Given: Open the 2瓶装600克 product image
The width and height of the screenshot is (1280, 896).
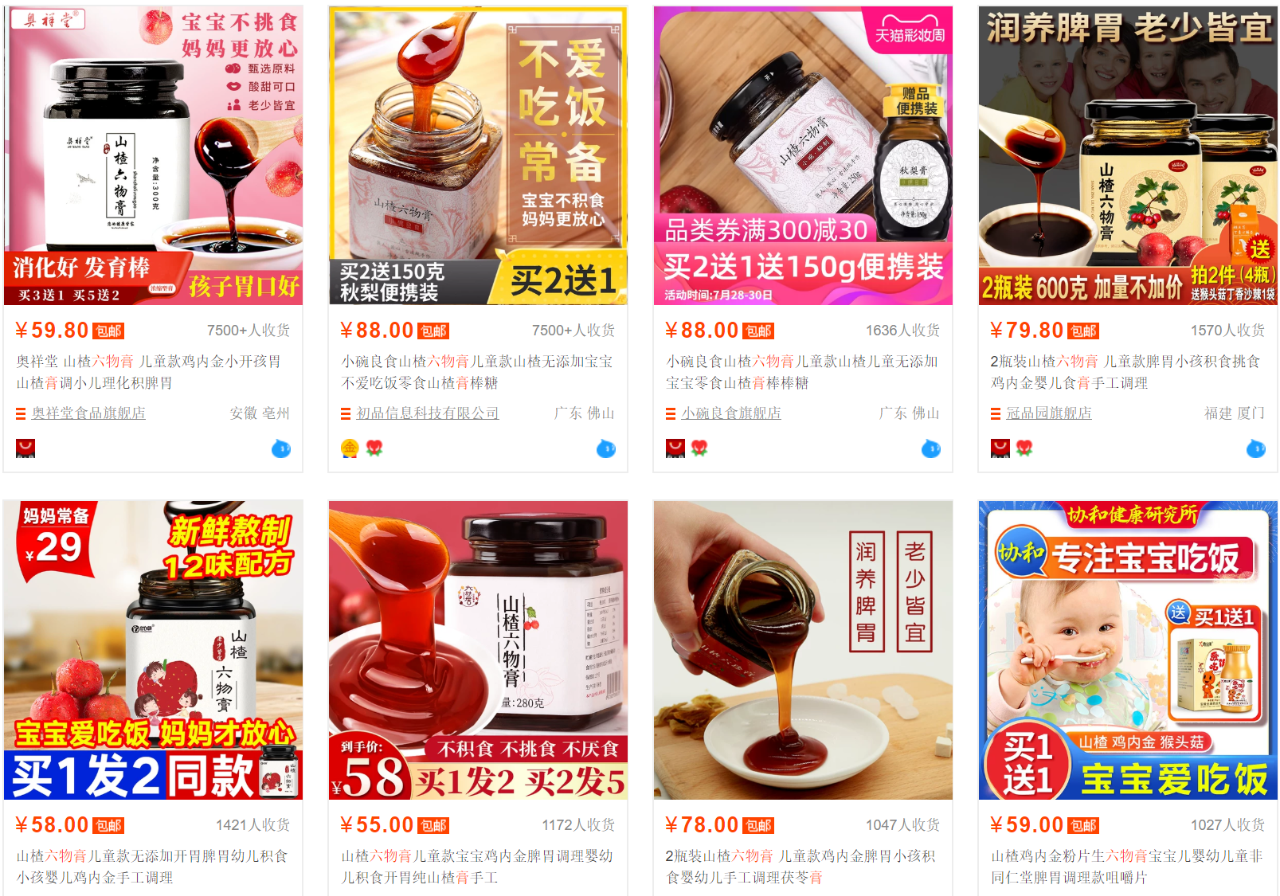Looking at the screenshot, I should [x=1128, y=155].
